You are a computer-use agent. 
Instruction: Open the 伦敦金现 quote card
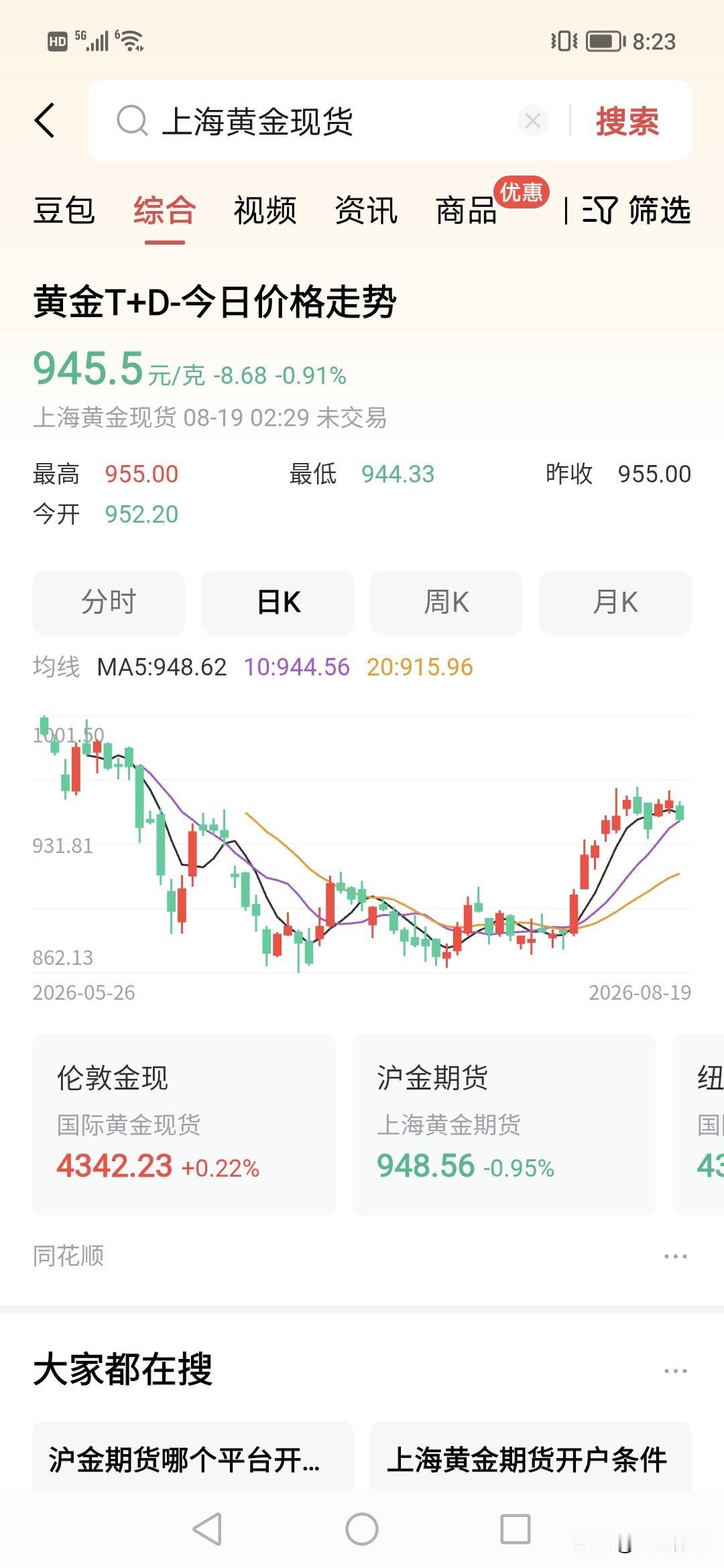184,1124
